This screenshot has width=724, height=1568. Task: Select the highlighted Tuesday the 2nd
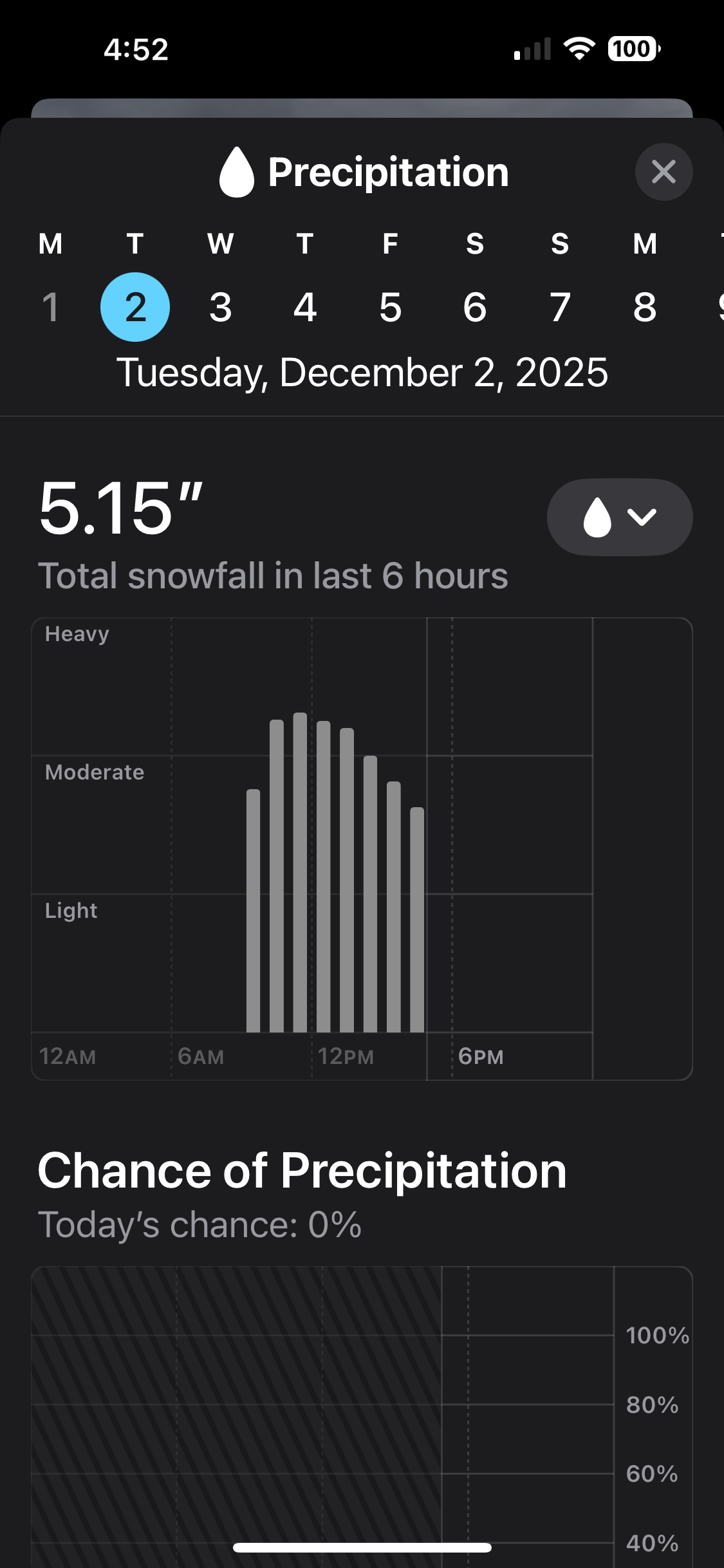[135, 306]
